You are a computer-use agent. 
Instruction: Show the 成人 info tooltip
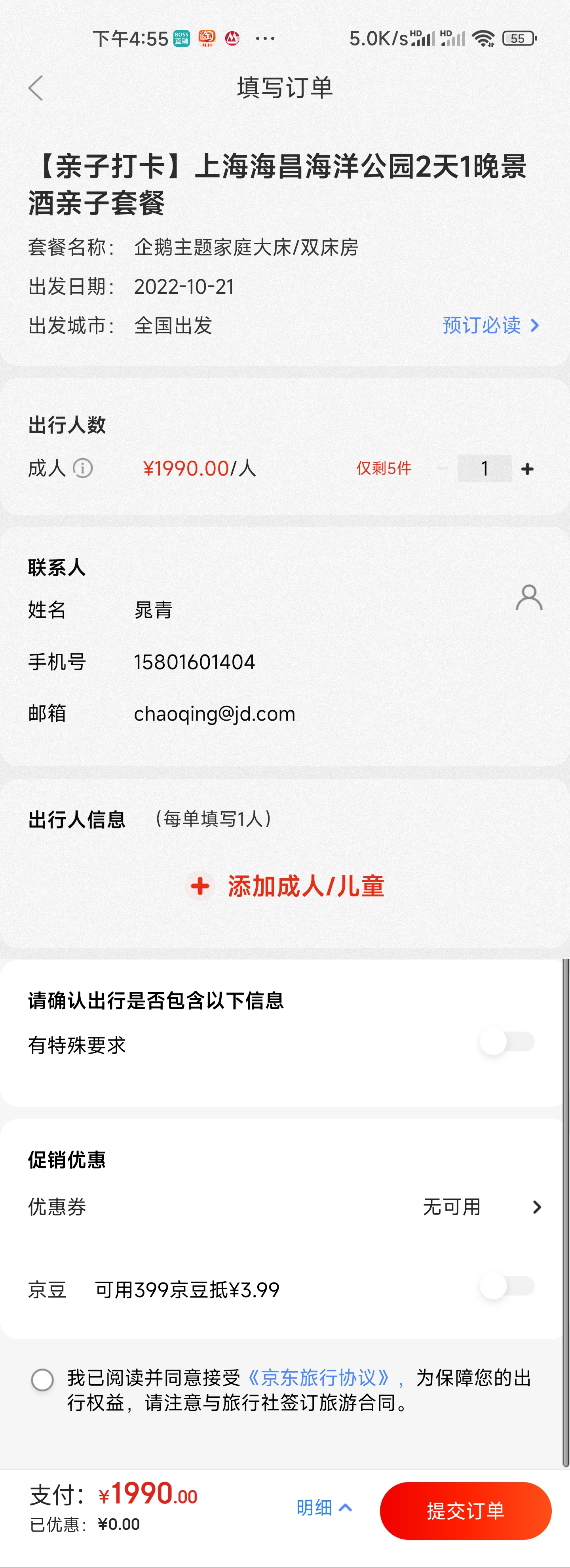click(83, 468)
